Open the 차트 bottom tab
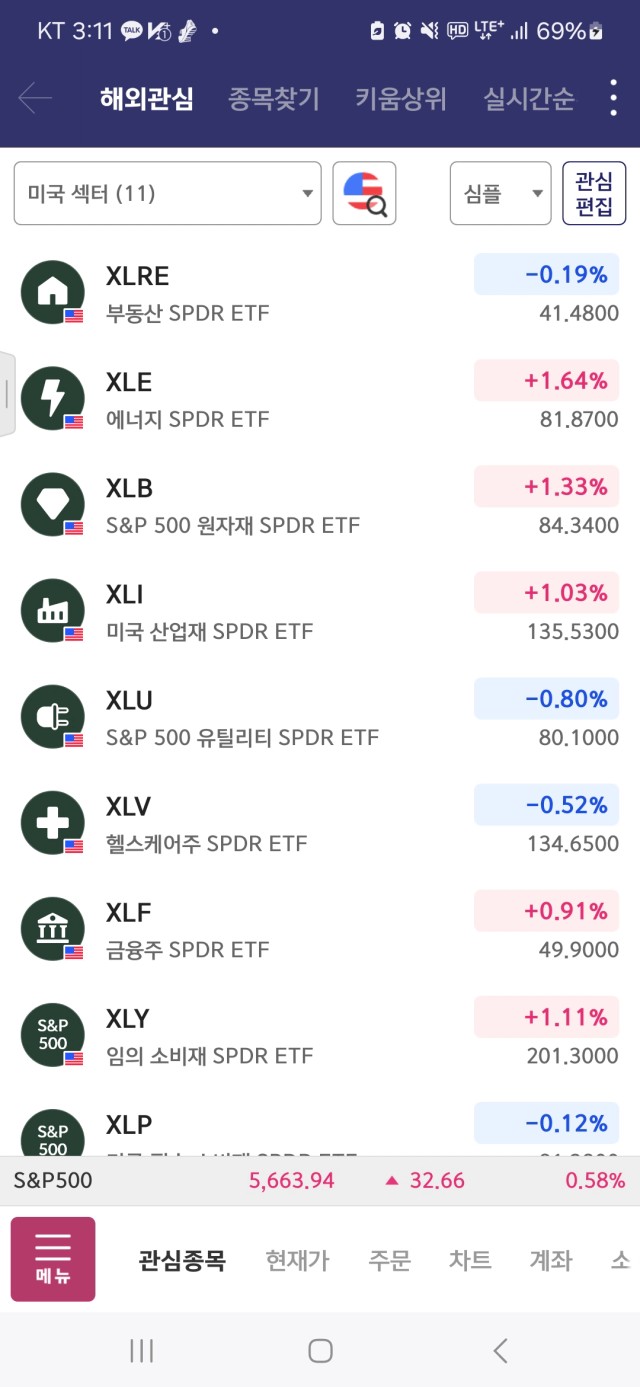 pos(470,1260)
